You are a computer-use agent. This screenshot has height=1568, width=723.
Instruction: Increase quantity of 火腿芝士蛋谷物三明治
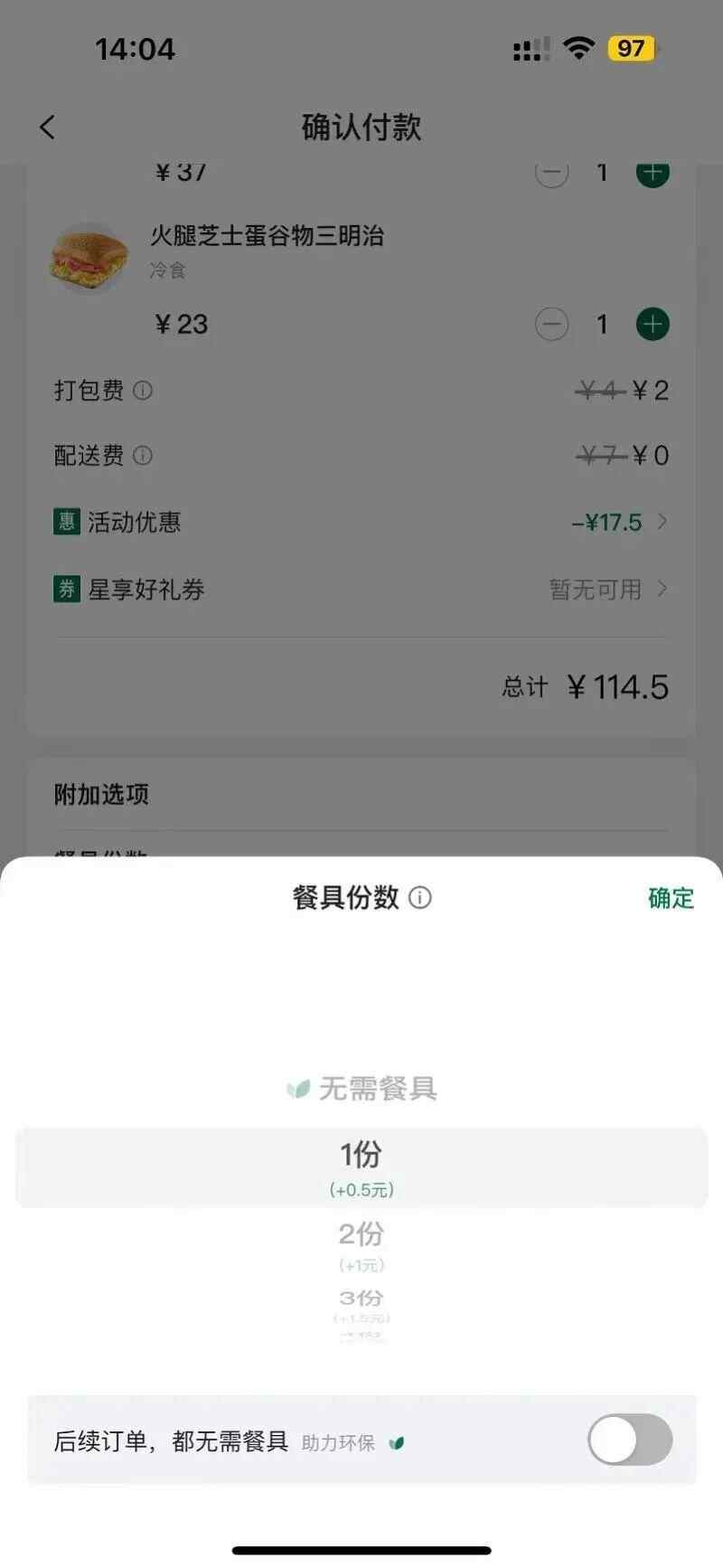click(x=653, y=324)
